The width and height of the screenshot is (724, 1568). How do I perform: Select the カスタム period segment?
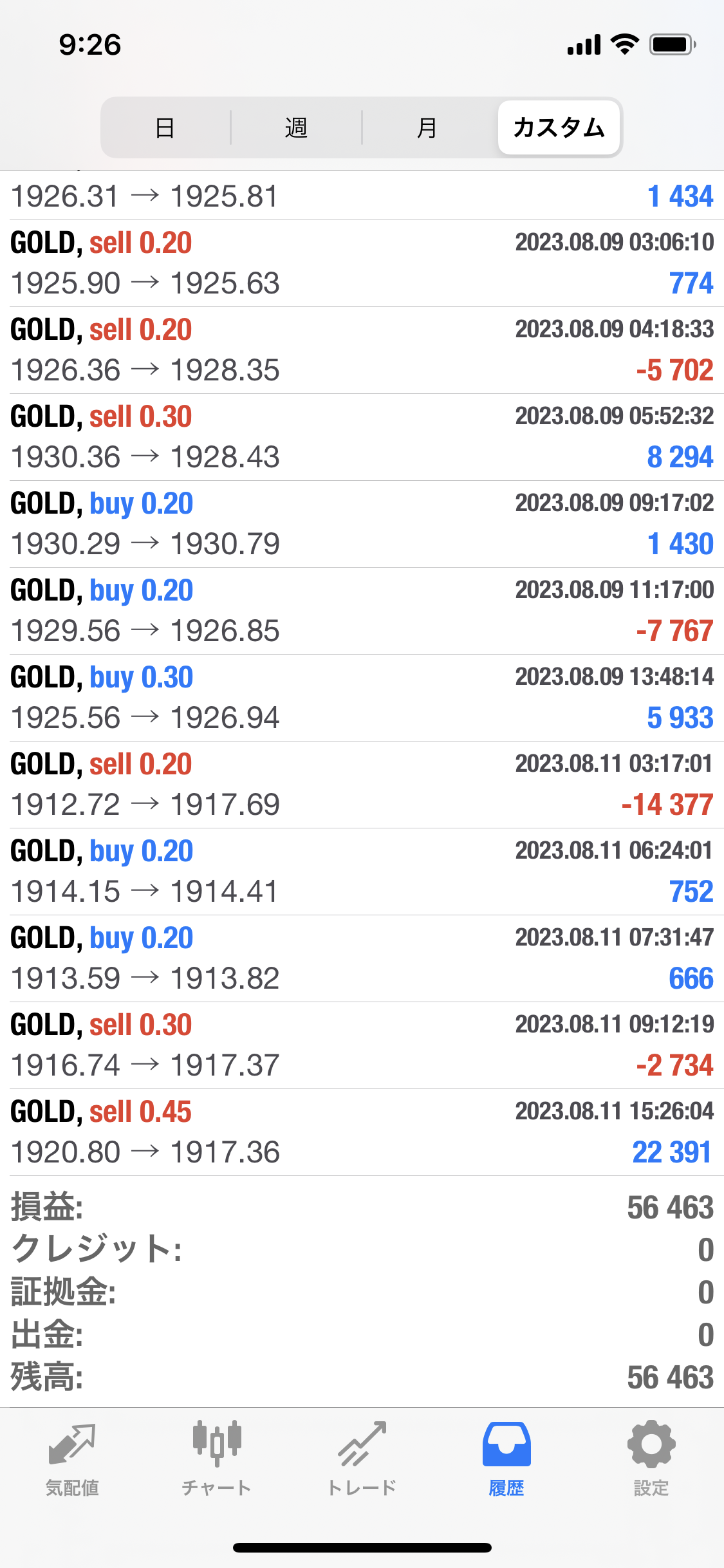[x=559, y=127]
